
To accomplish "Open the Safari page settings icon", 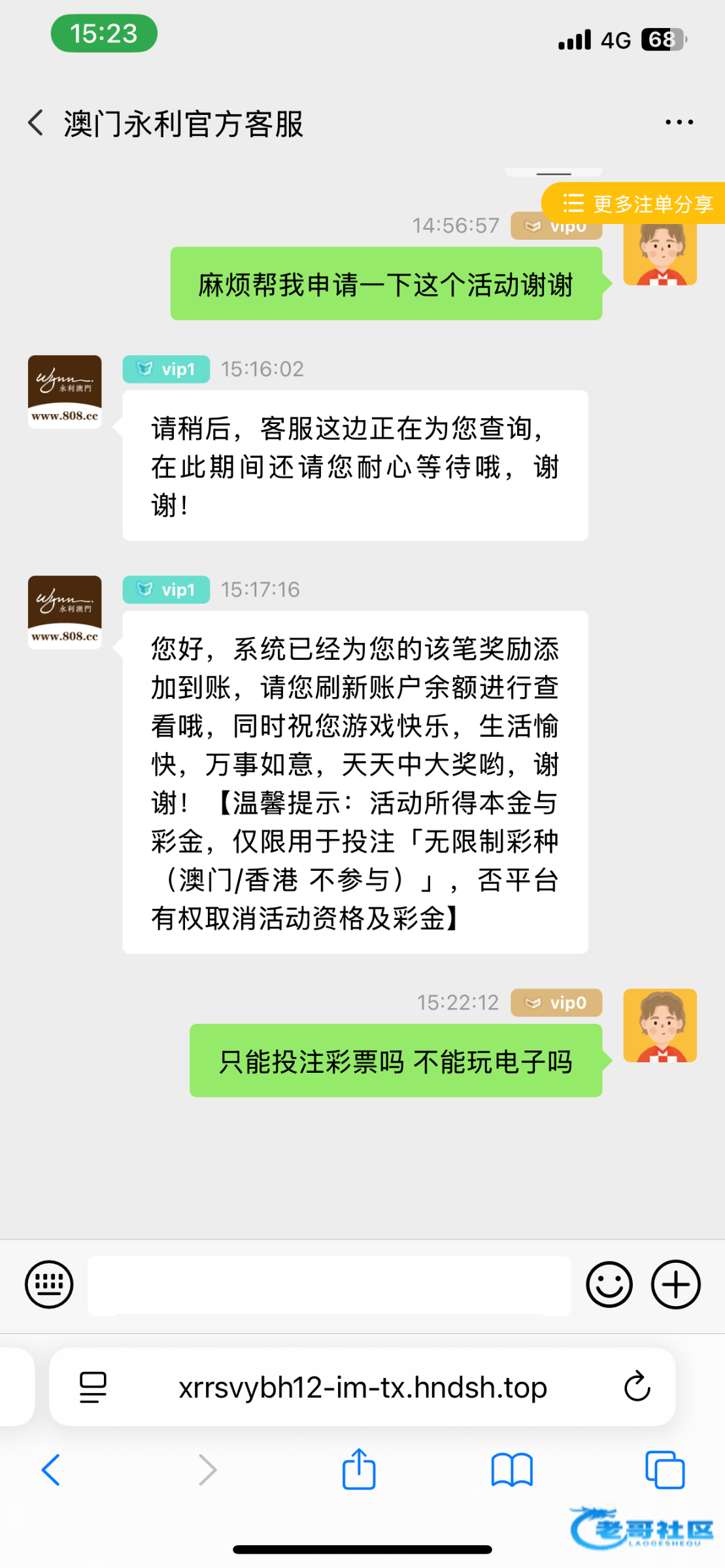I will click(x=93, y=1386).
